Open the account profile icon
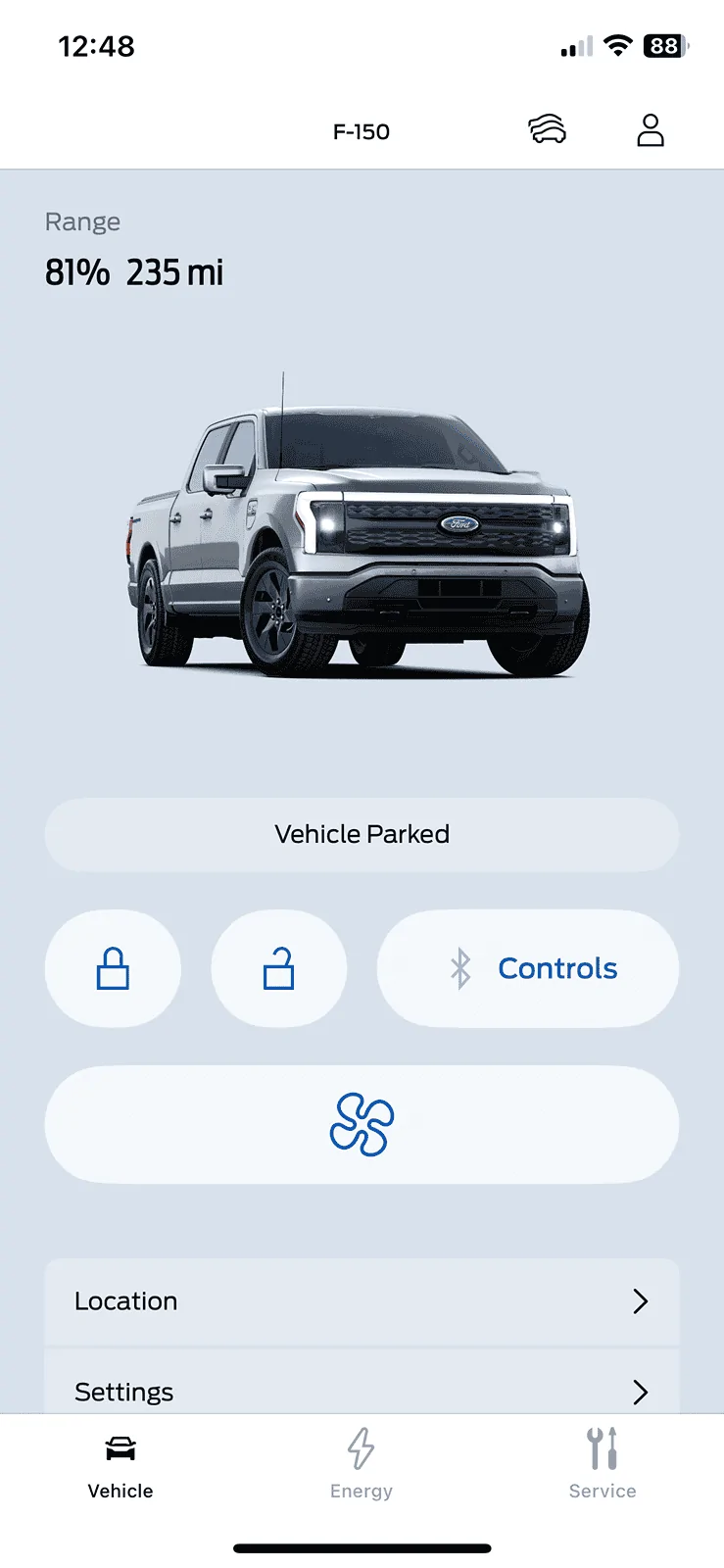 click(x=651, y=129)
